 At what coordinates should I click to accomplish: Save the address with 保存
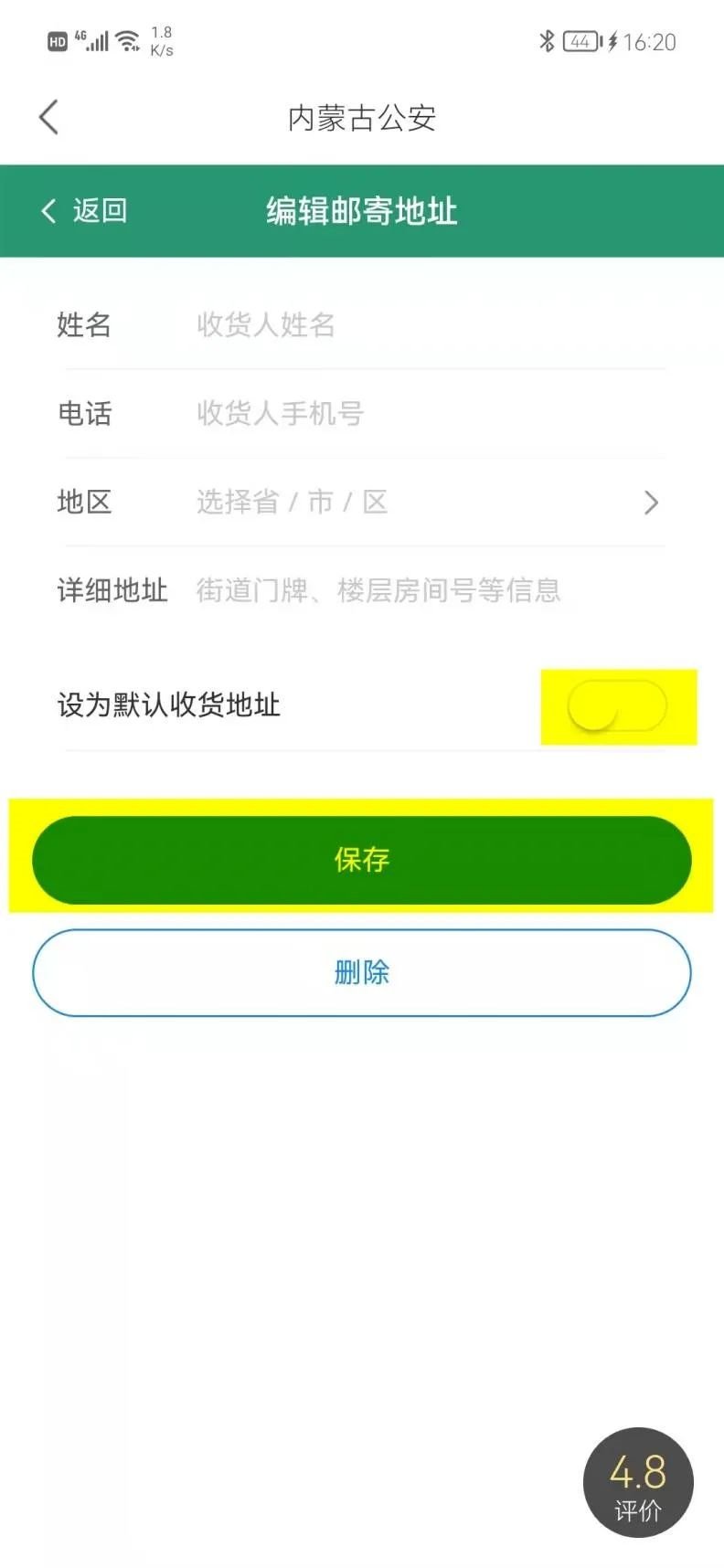[362, 859]
